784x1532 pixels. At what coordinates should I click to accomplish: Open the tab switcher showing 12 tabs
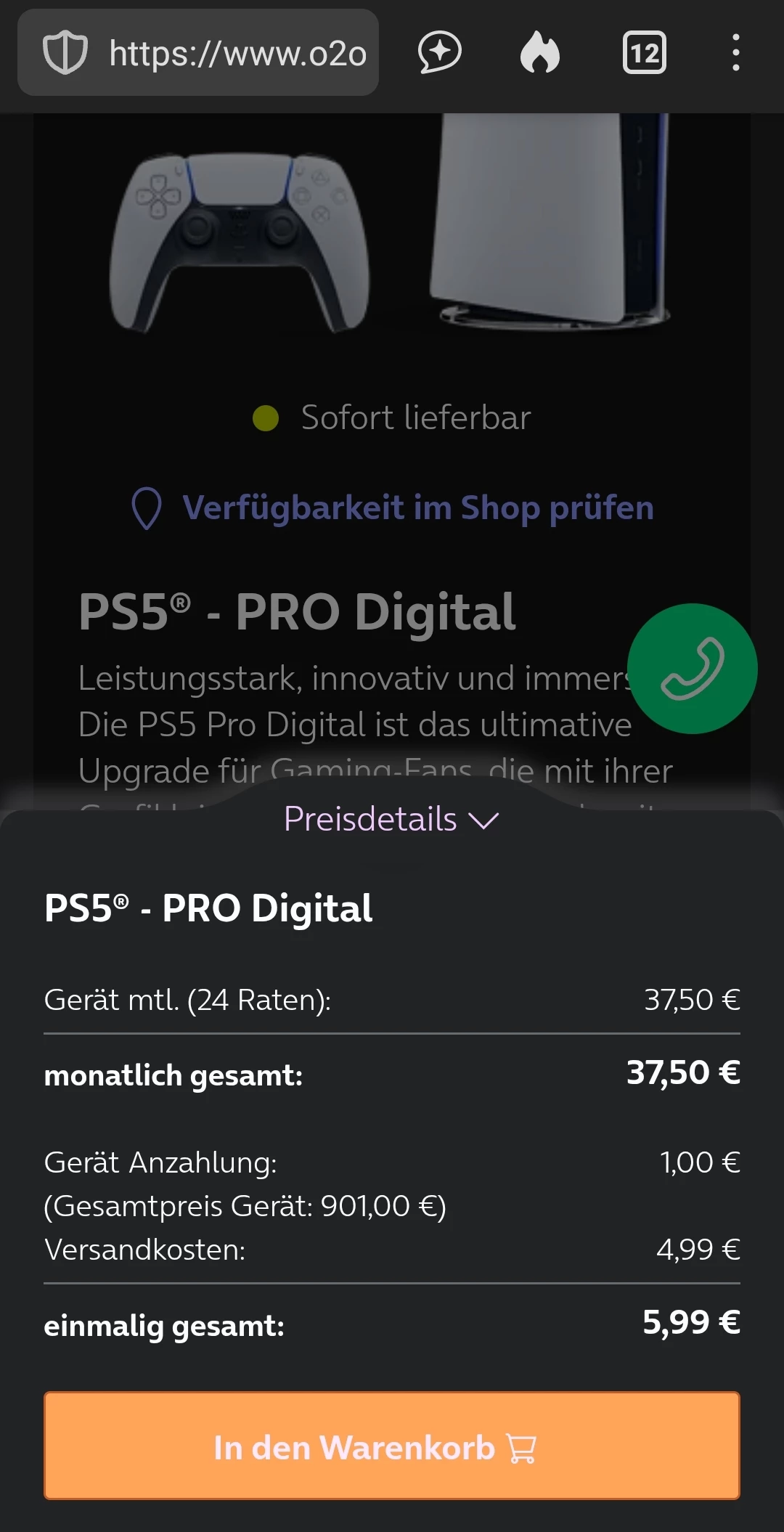coord(644,52)
